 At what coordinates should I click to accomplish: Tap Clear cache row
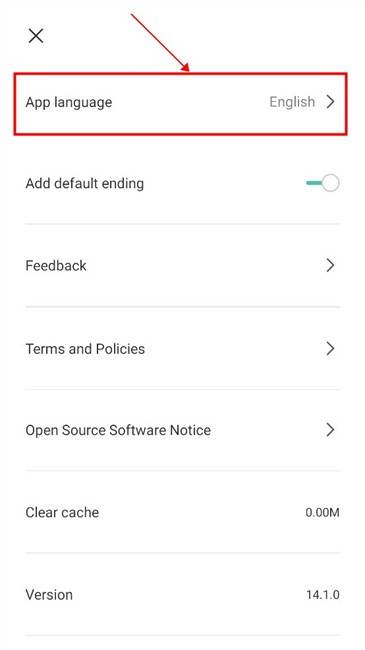[182, 512]
